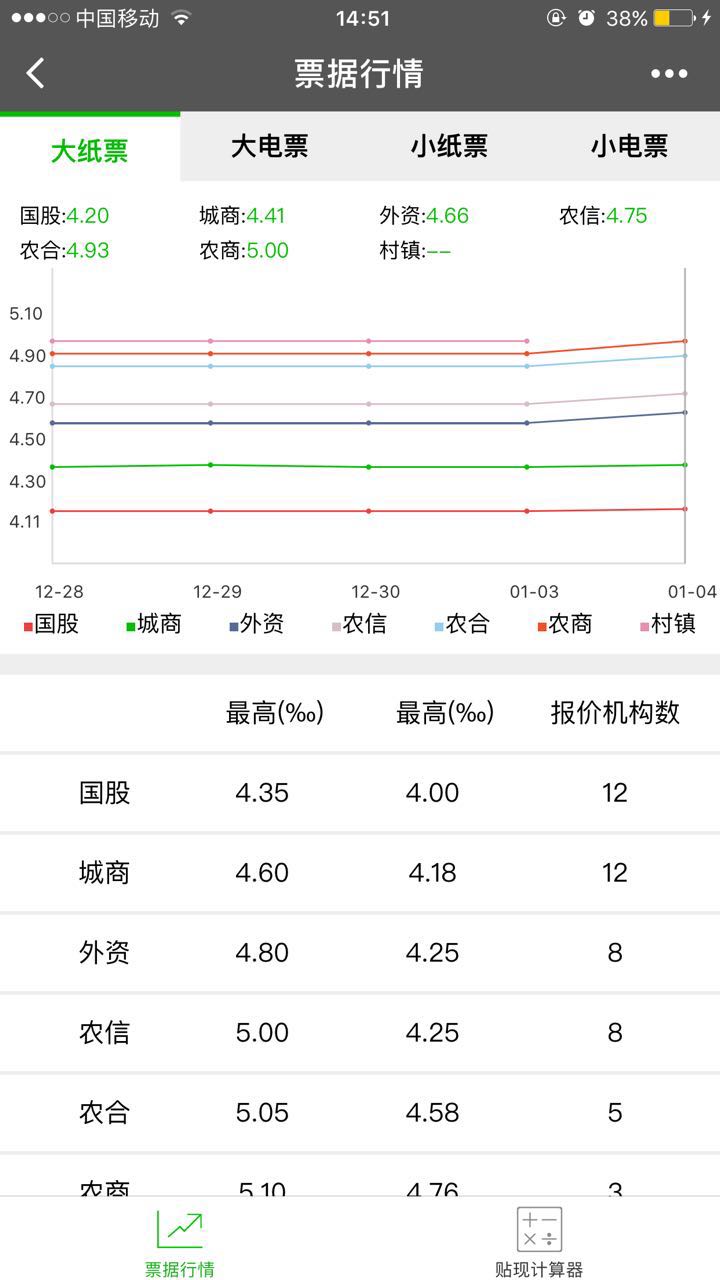
Task: Toggle the 国股 series in chart legend
Action: (52, 624)
